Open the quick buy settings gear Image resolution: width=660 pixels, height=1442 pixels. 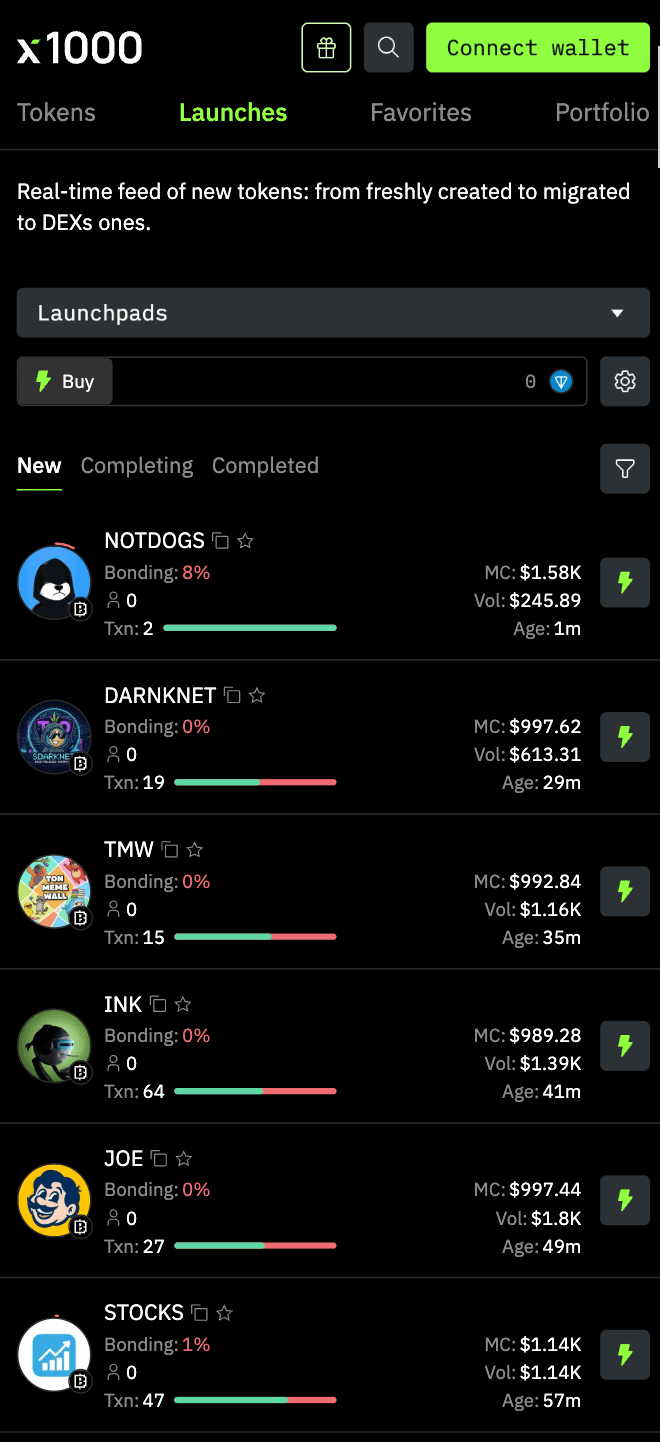pos(625,381)
